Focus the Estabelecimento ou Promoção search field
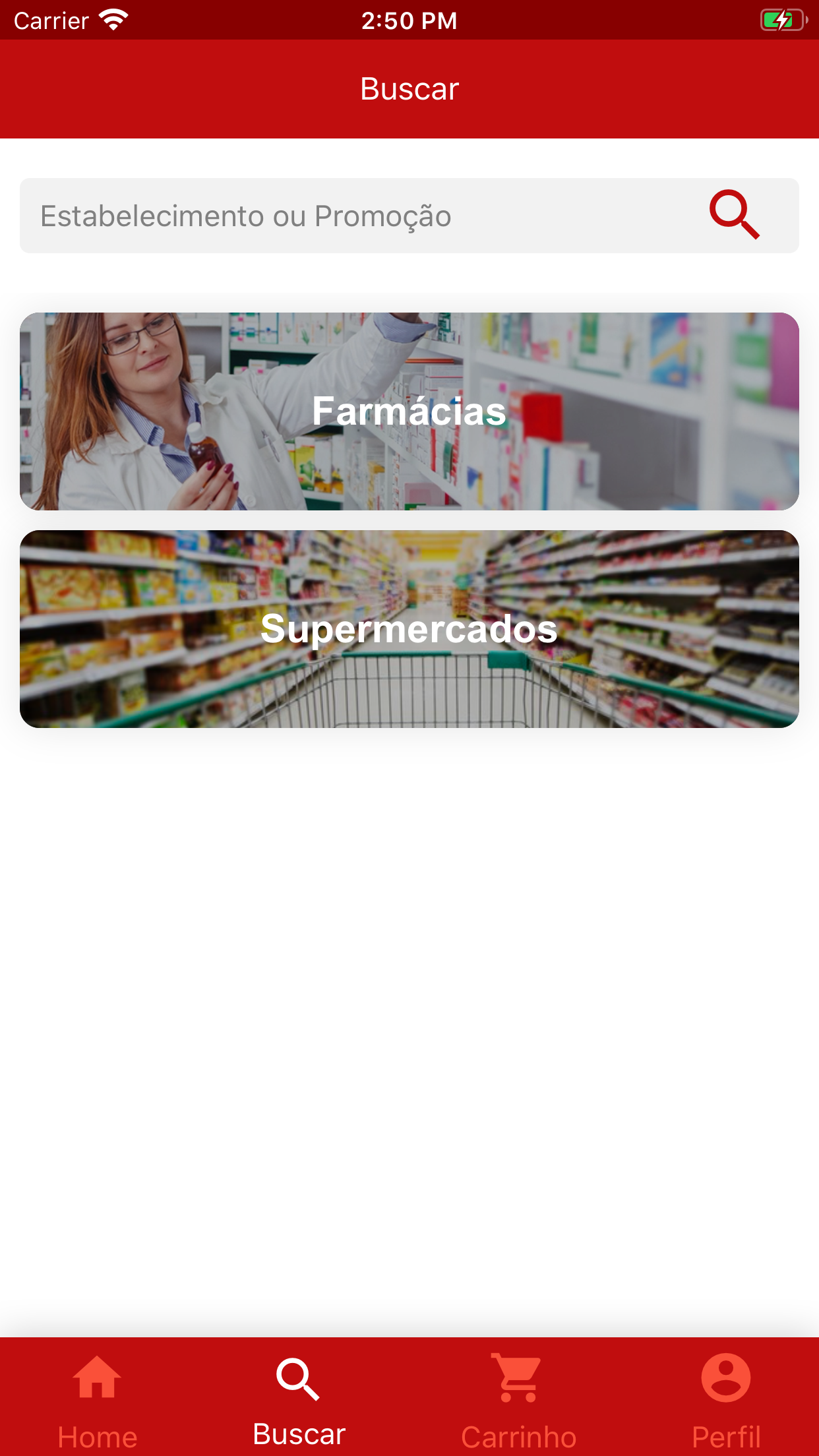Viewport: 819px width, 1456px height. [x=356, y=216]
